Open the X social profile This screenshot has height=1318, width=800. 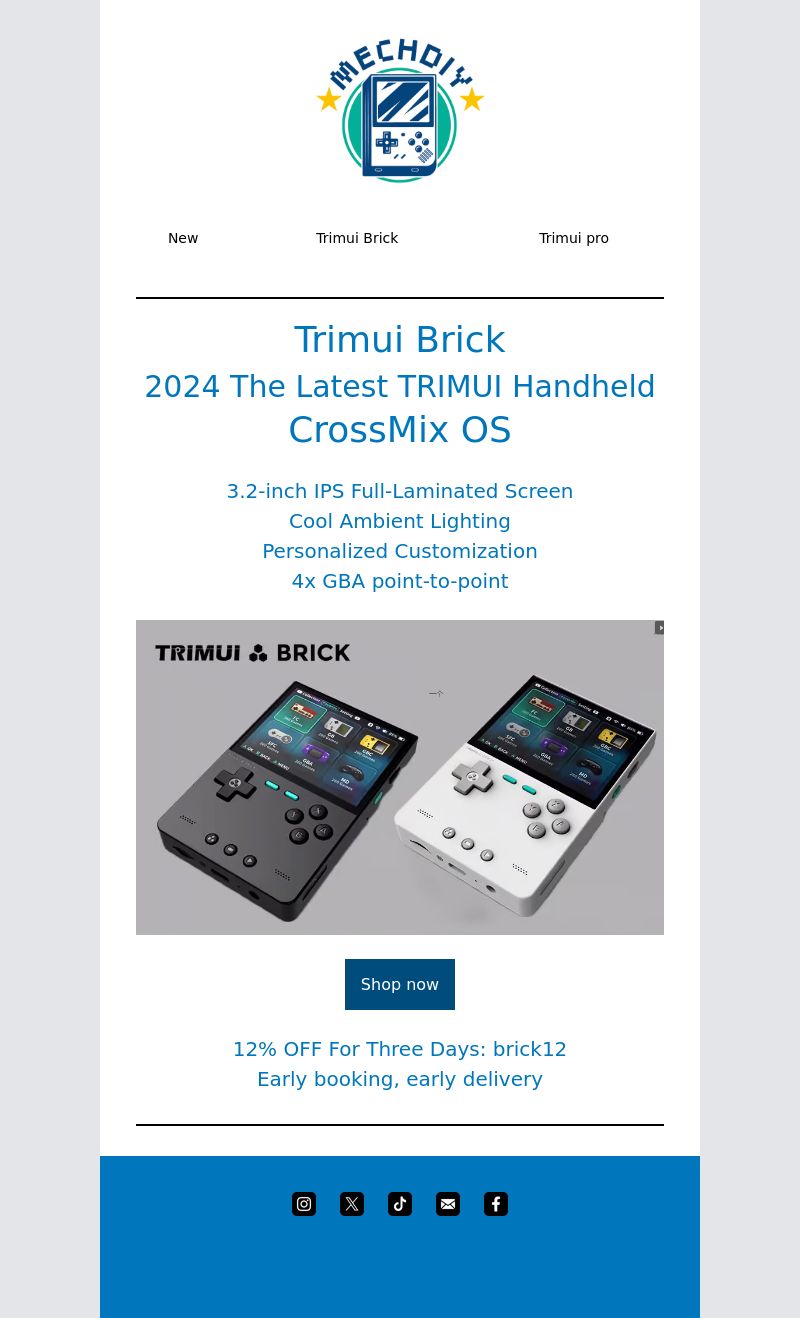pyautogui.click(x=352, y=1204)
